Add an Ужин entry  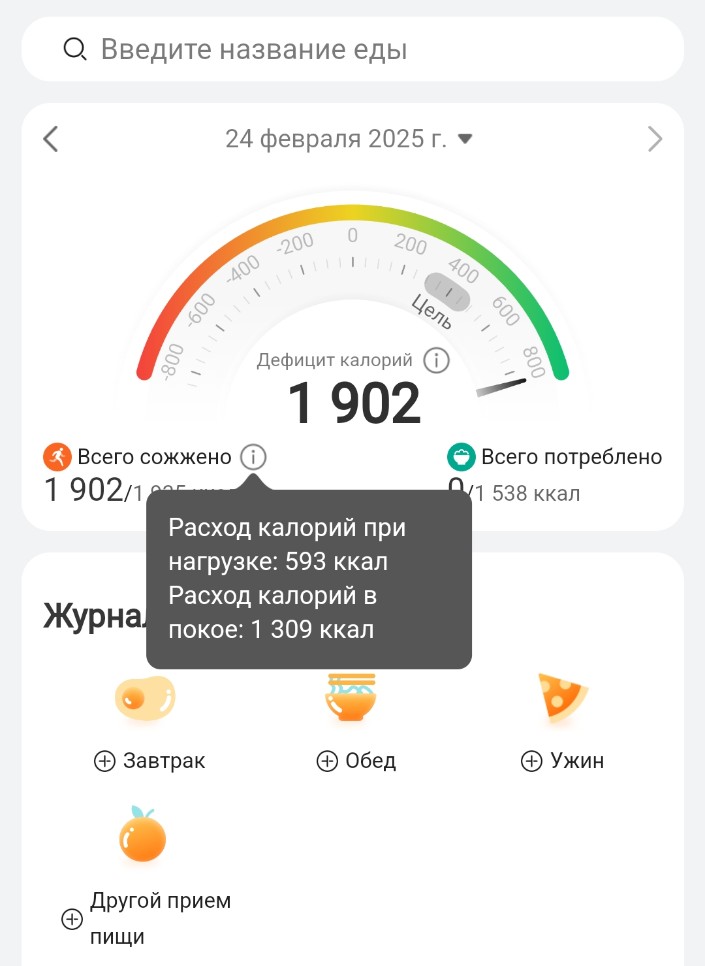coord(562,761)
